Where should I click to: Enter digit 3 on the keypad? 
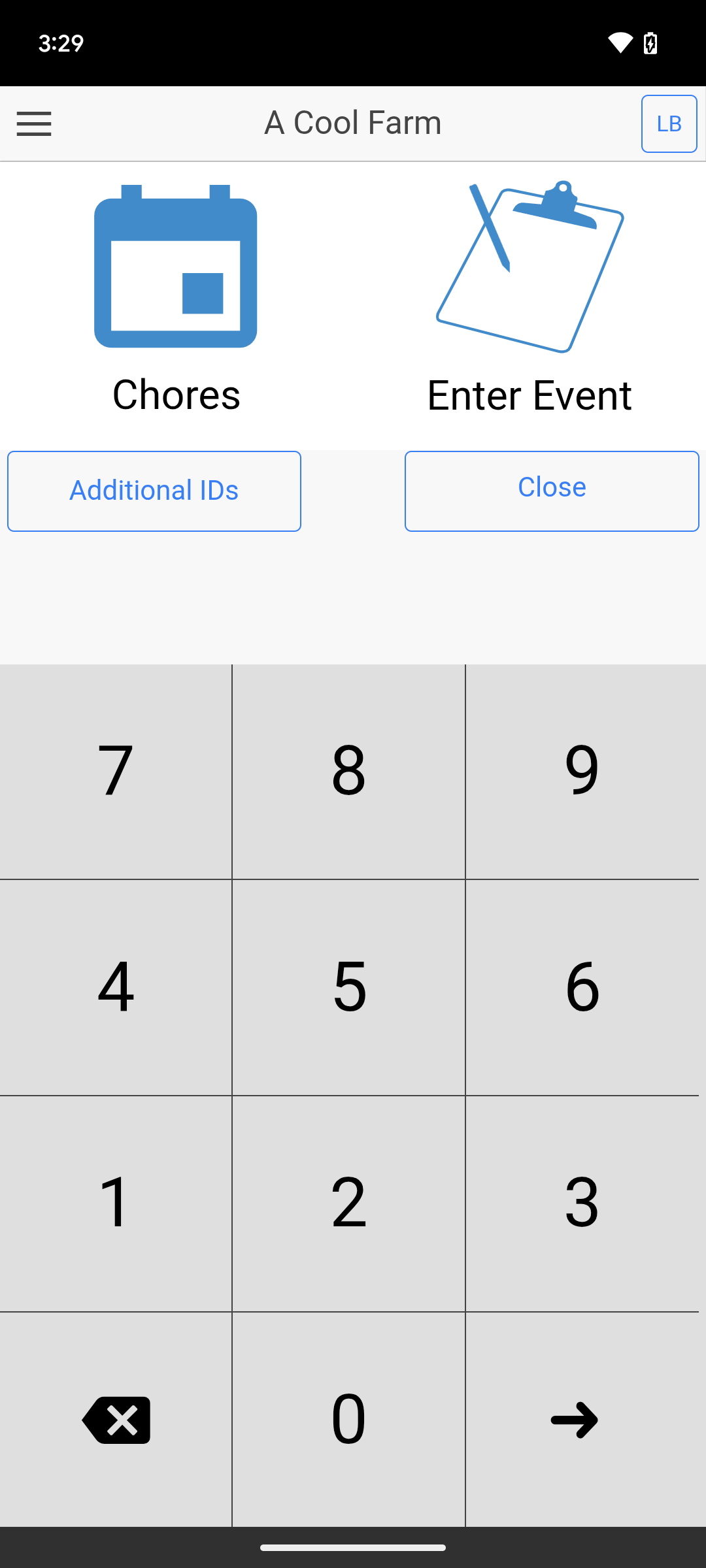tap(582, 1202)
